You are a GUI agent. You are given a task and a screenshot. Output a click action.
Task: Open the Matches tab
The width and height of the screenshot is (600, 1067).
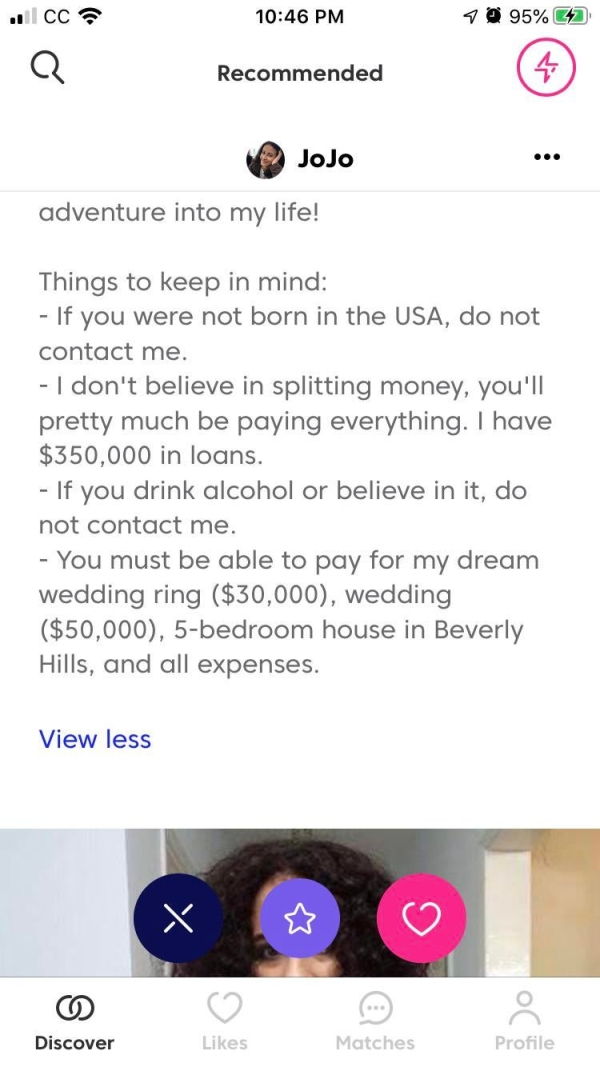[x=375, y=1021]
